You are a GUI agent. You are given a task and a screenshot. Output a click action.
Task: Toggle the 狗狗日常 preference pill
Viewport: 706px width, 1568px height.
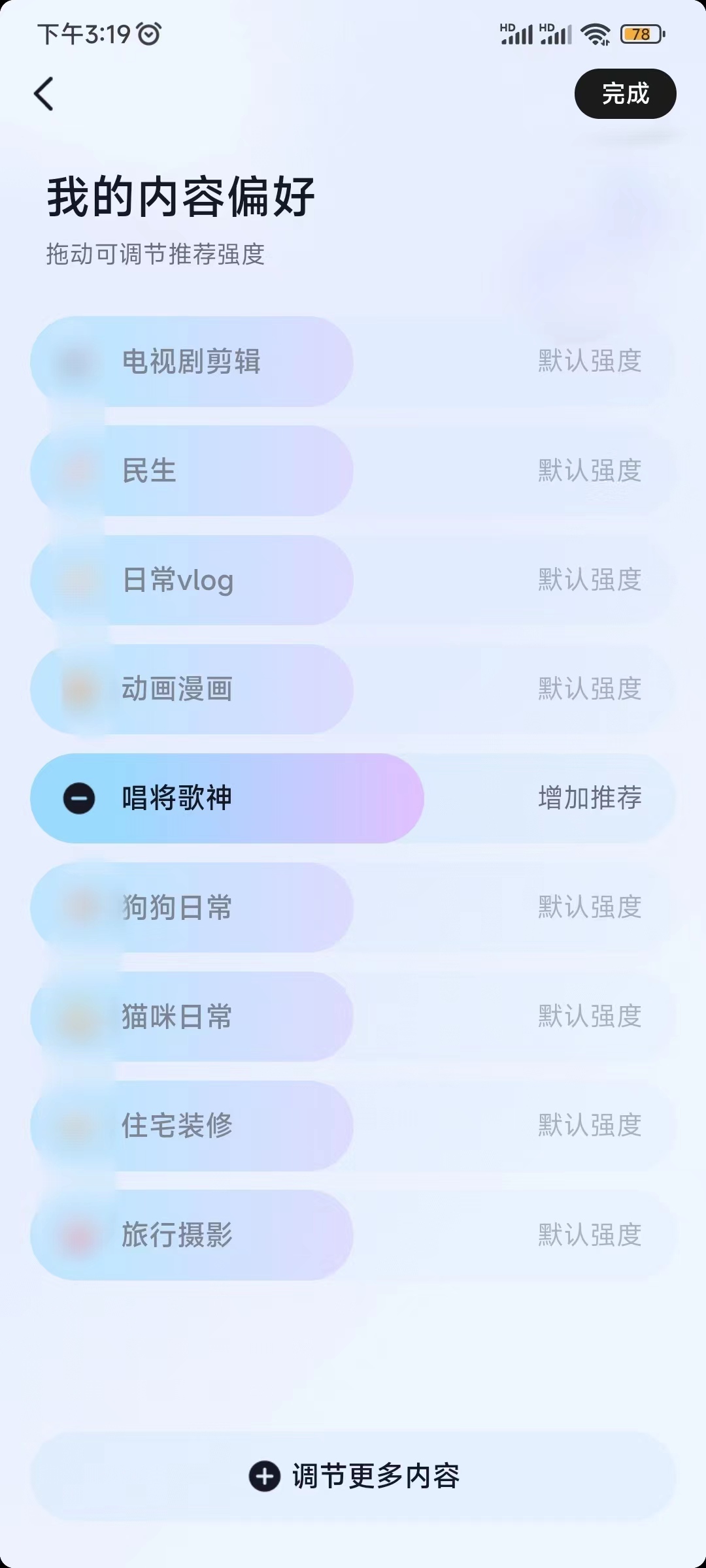point(193,907)
